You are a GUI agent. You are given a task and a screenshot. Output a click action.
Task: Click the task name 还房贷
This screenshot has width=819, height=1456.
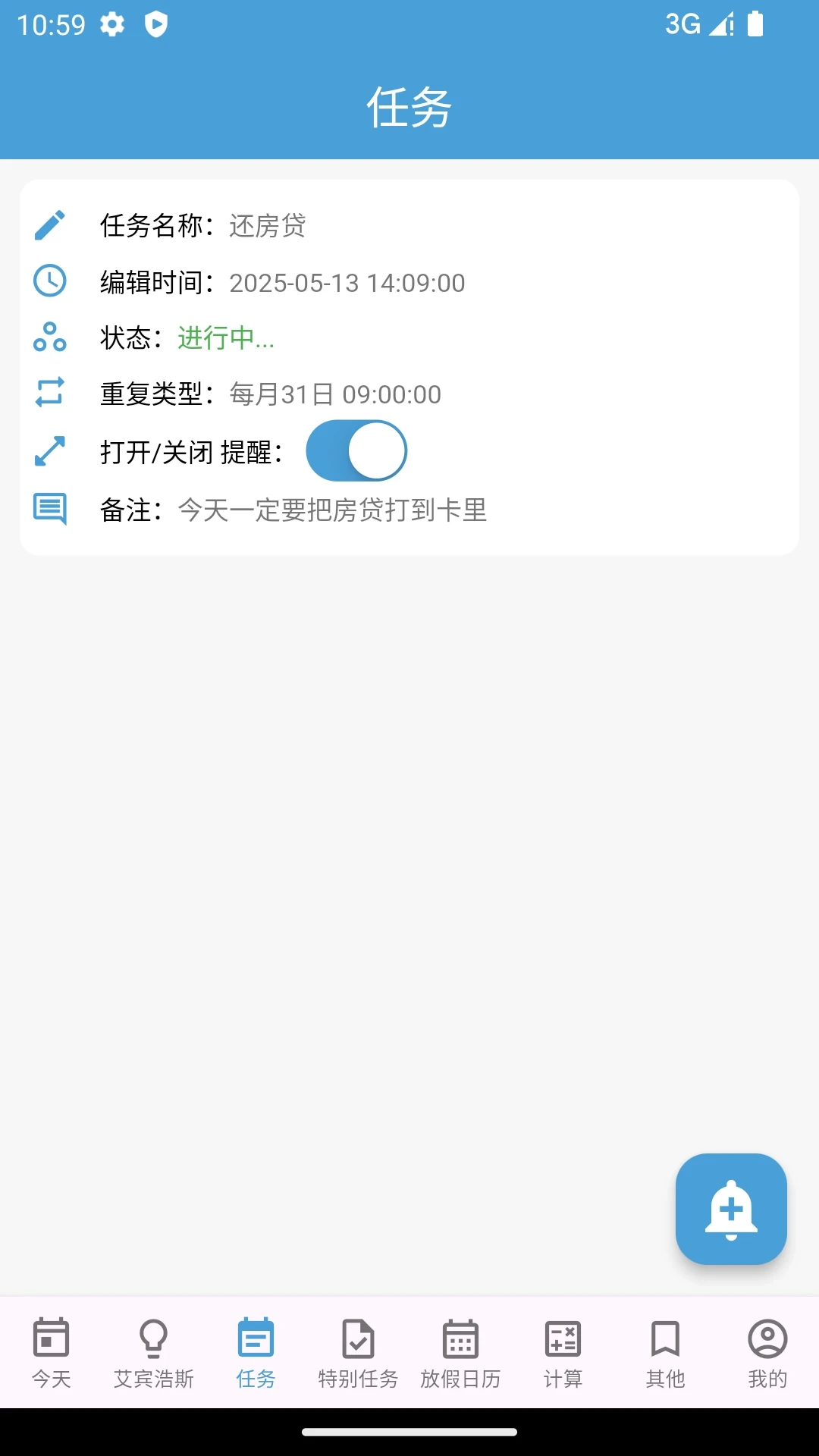(267, 226)
